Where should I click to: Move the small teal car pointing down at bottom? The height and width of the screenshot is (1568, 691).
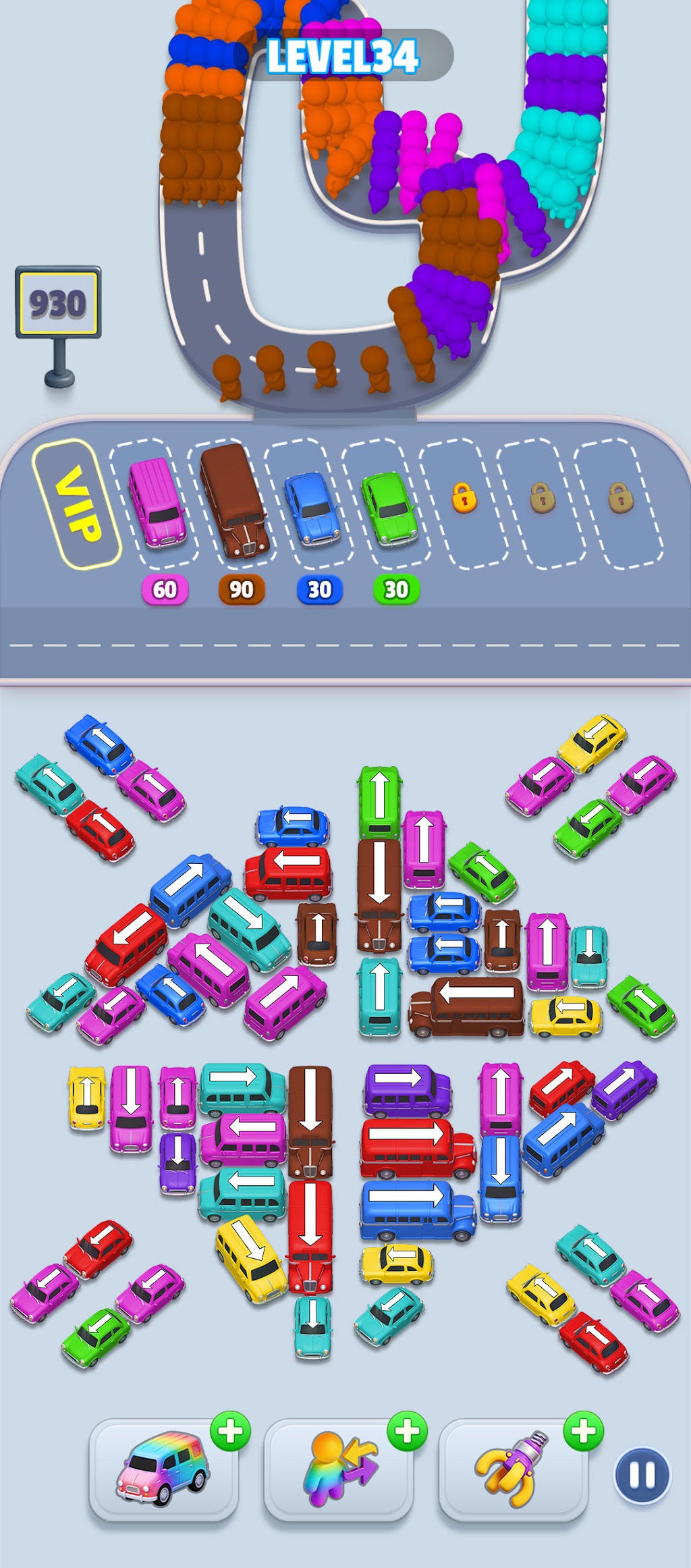point(312,1326)
